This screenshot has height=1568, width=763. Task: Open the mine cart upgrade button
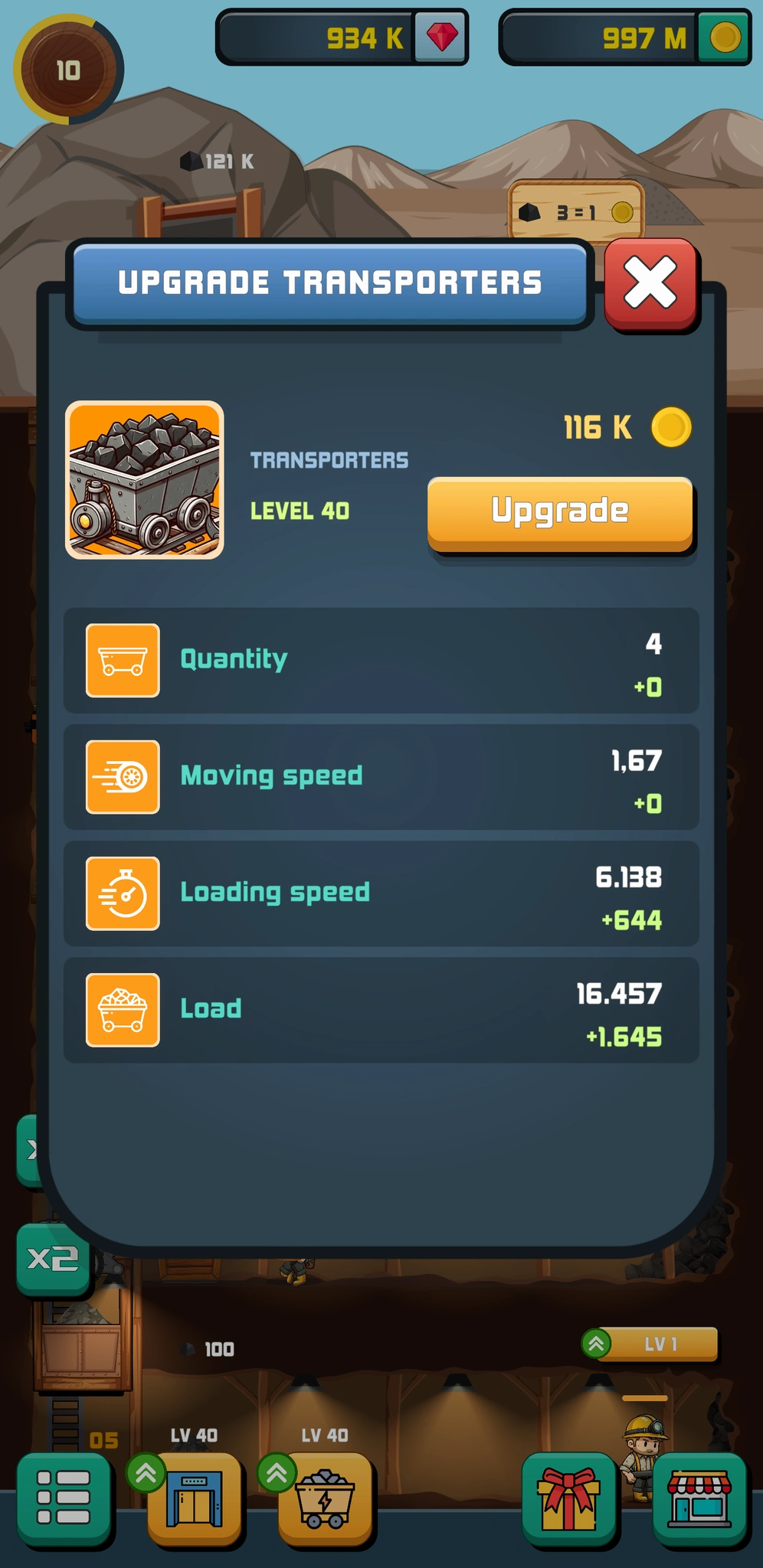click(326, 1497)
